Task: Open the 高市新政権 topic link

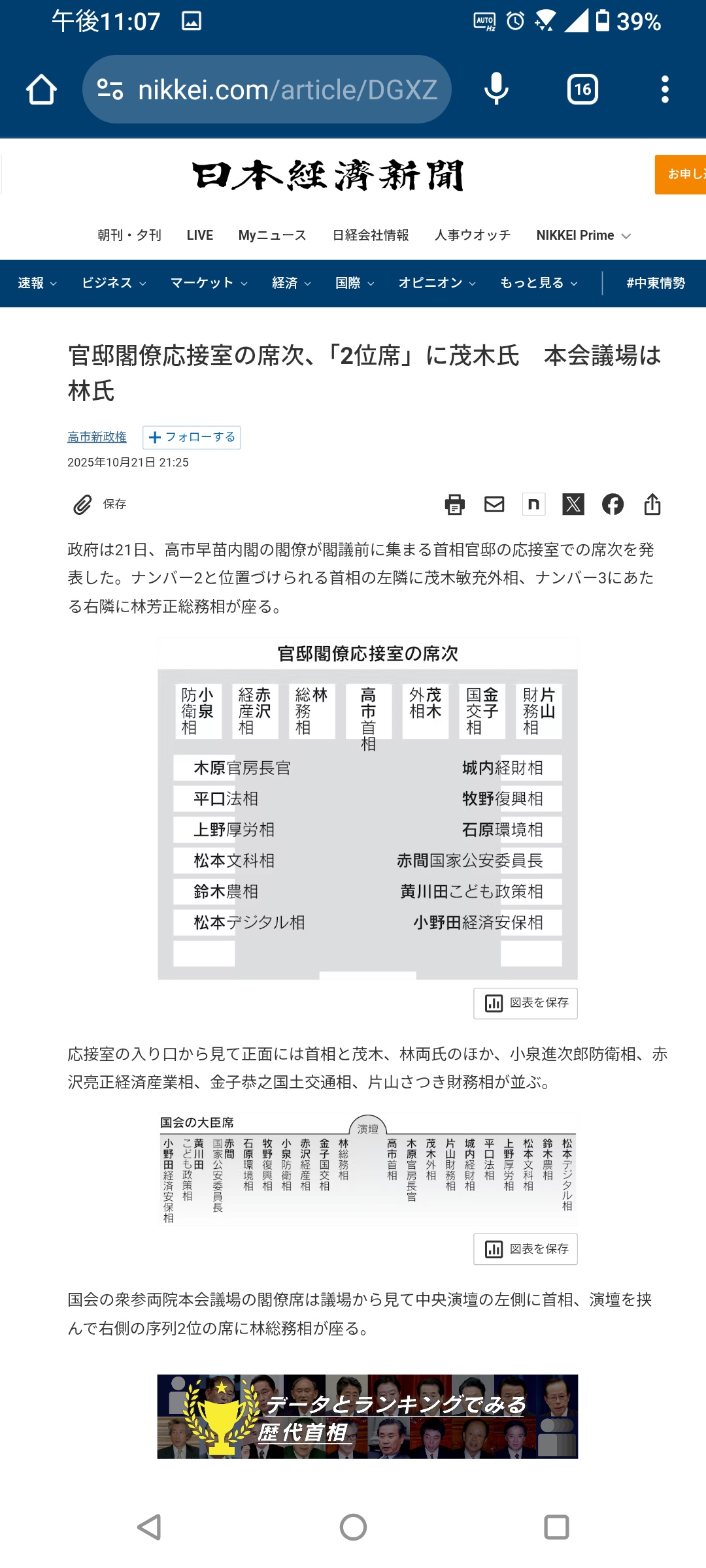Action: 97,437
